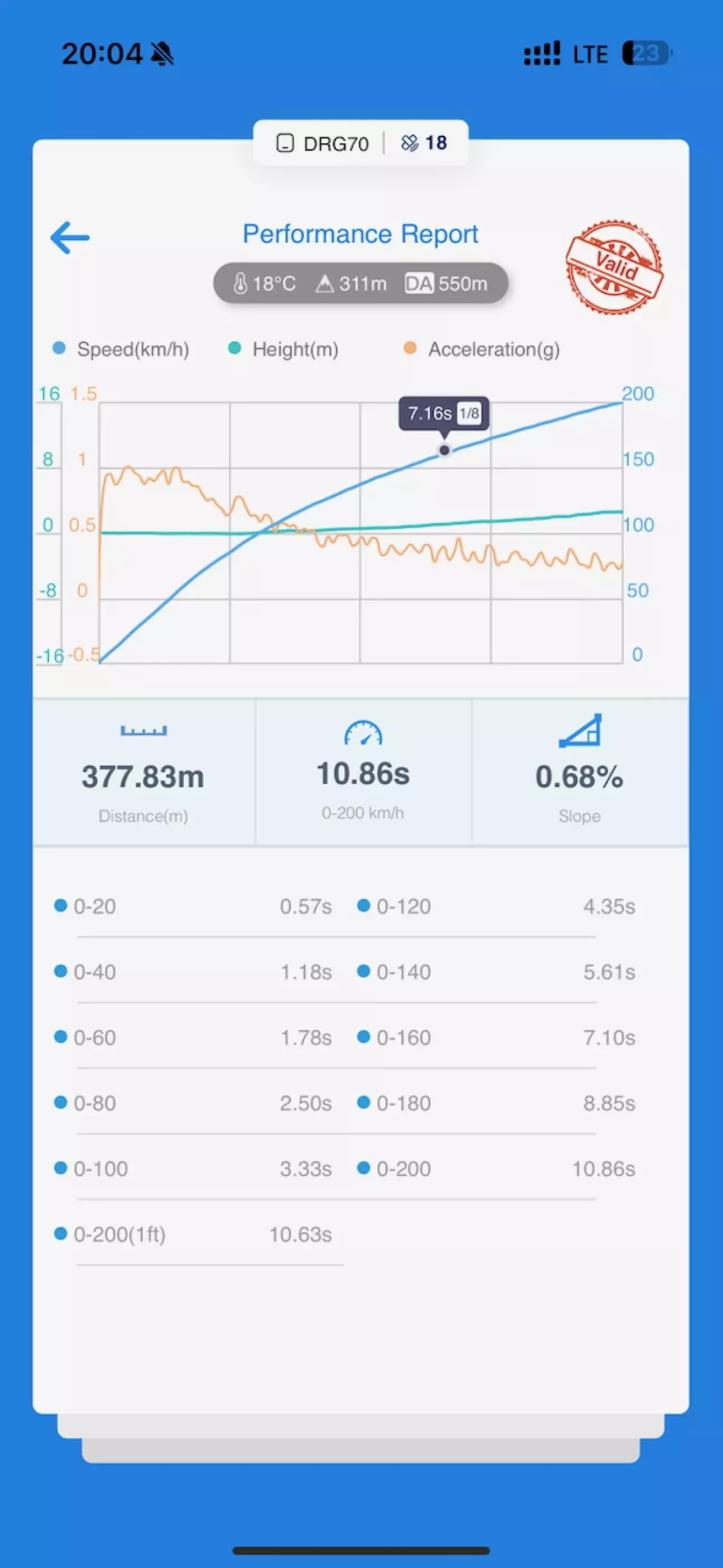Toggle the Acceleration(g) chart legend
The image size is (723, 1568).
point(482,349)
